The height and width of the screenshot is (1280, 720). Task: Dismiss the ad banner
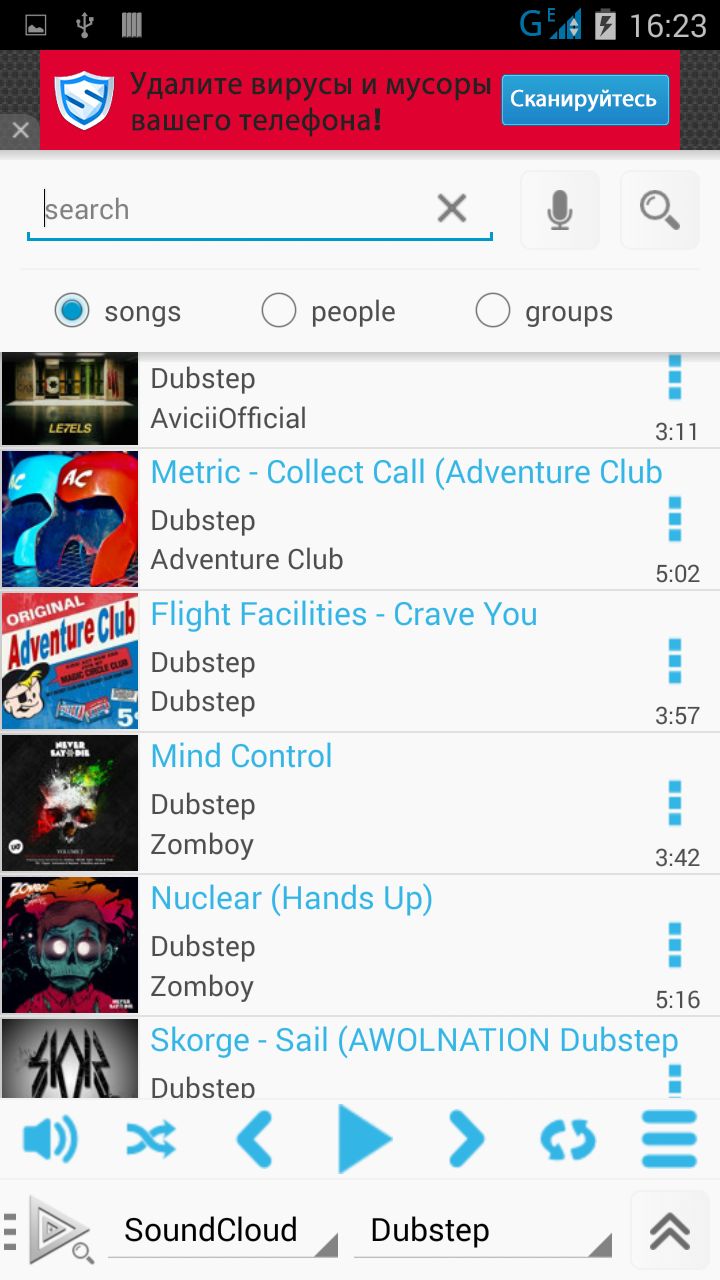click(x=19, y=131)
